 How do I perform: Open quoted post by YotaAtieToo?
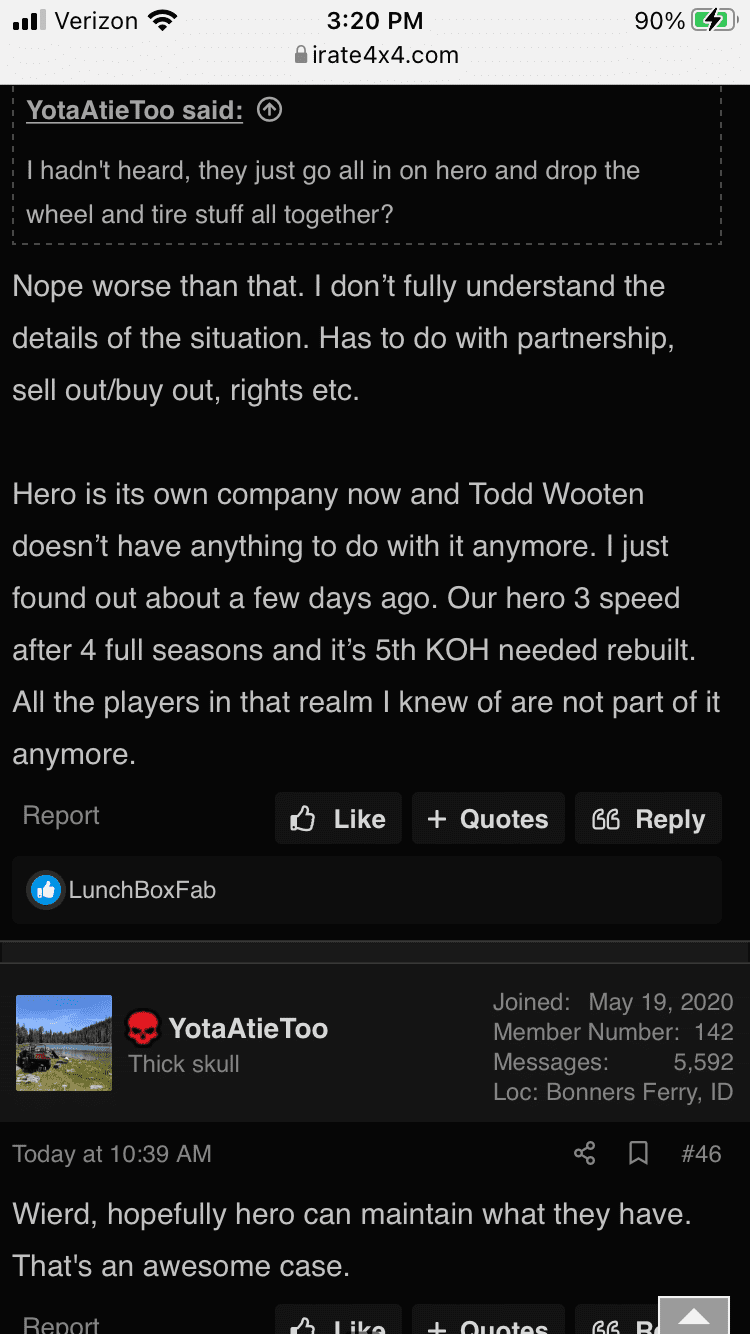click(134, 111)
